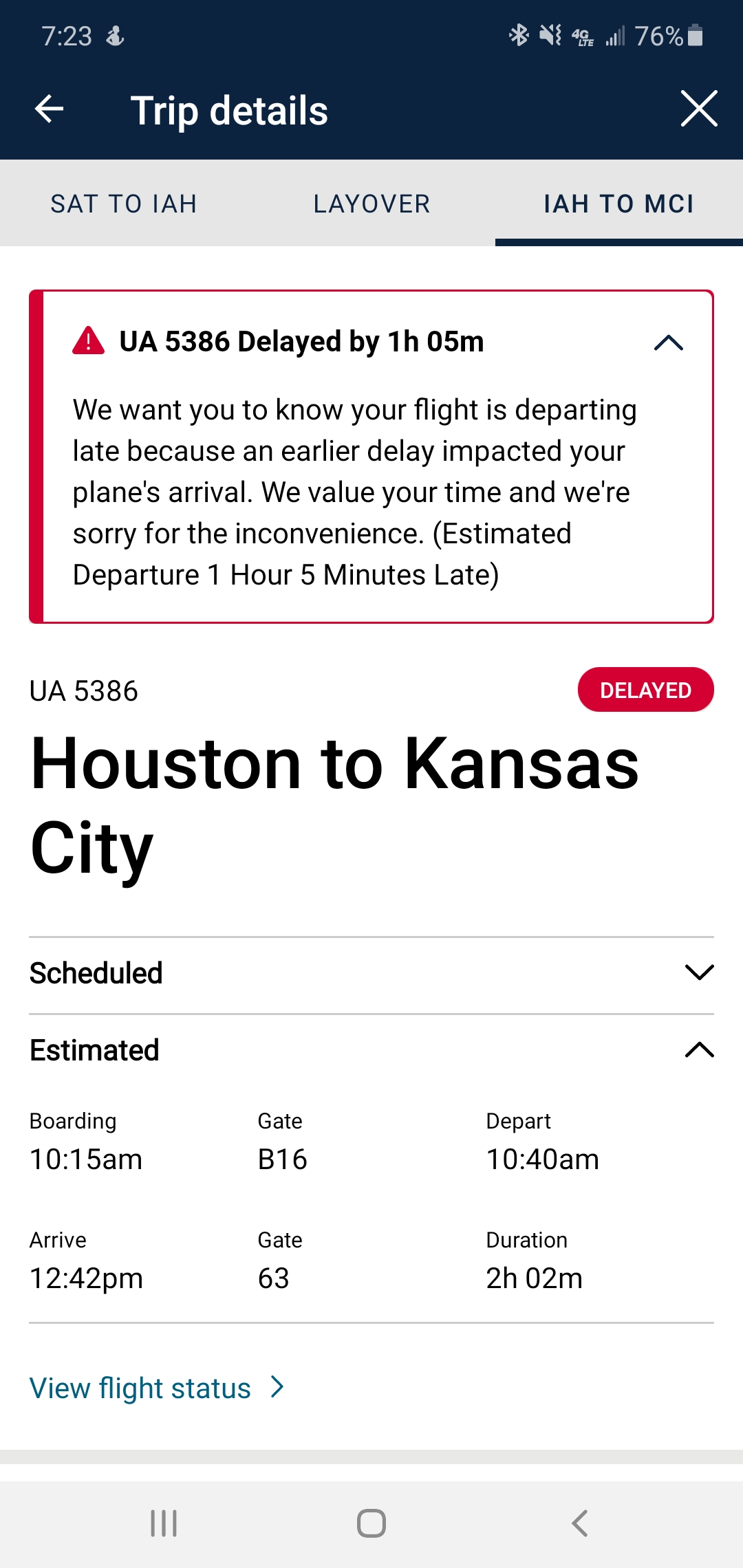This screenshot has height=1568, width=743.
Task: Close the Trip details screen
Action: (x=698, y=109)
